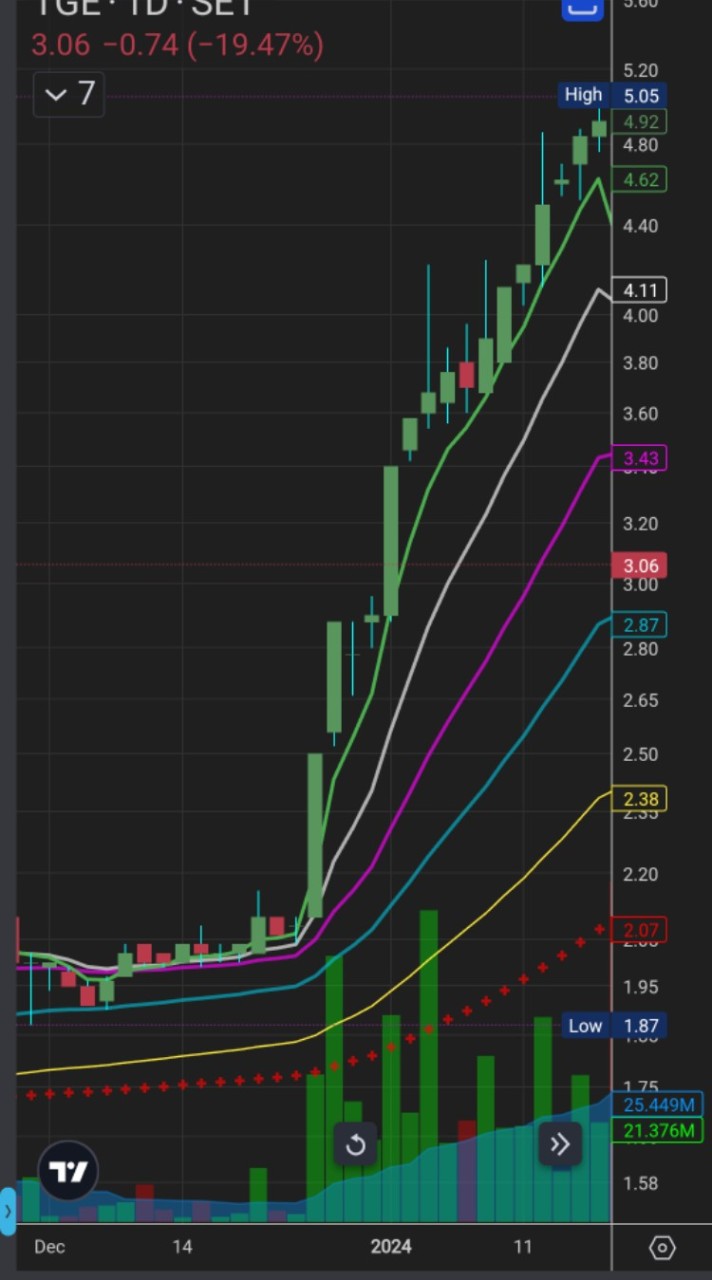Open the TradingView logo link
Viewport: 712px width, 1280px height.
tap(70, 1171)
